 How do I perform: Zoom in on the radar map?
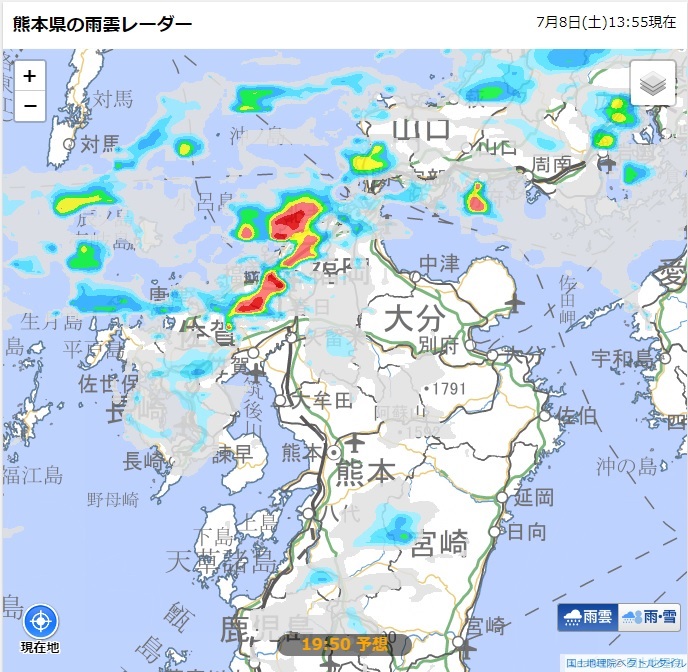pos(30,76)
